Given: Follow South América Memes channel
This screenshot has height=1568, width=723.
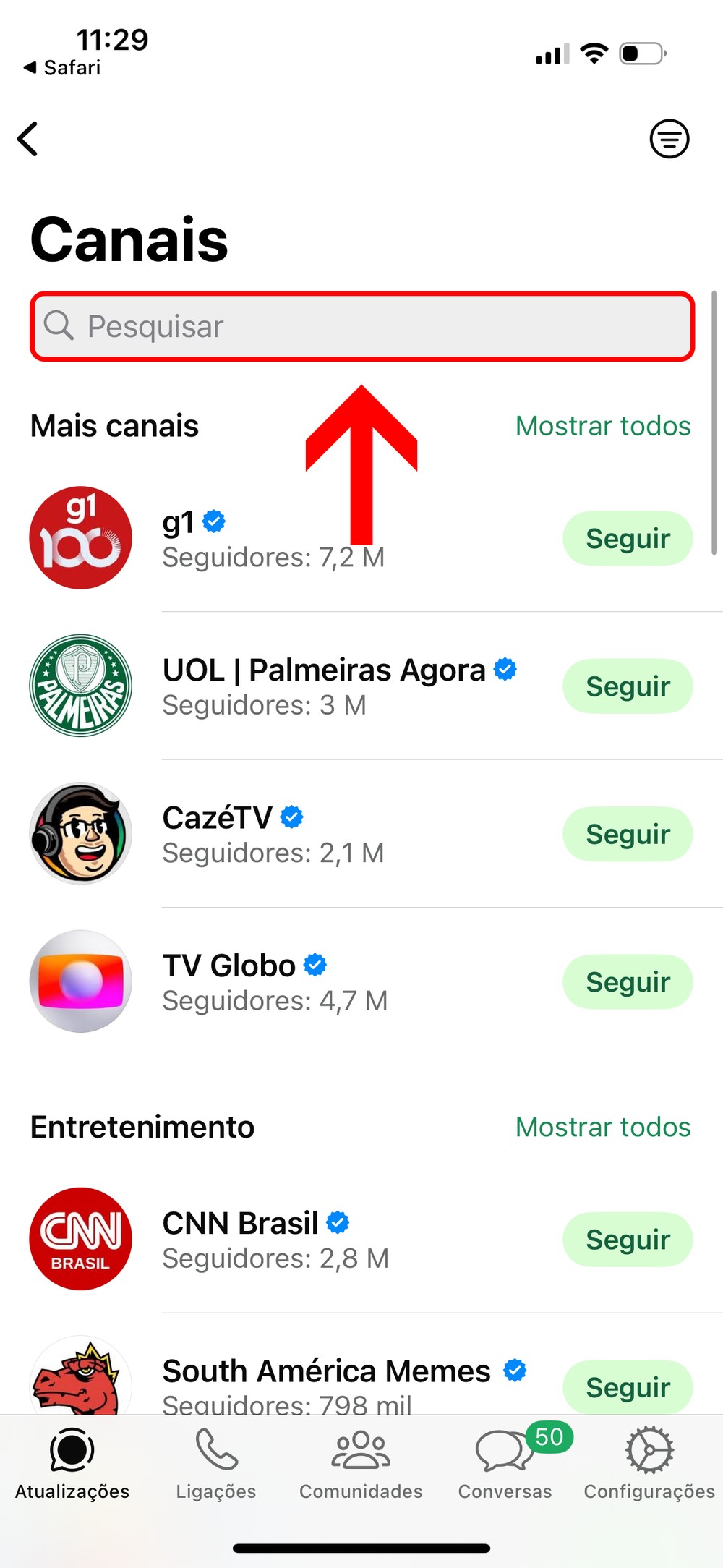Looking at the screenshot, I should tap(627, 1387).
